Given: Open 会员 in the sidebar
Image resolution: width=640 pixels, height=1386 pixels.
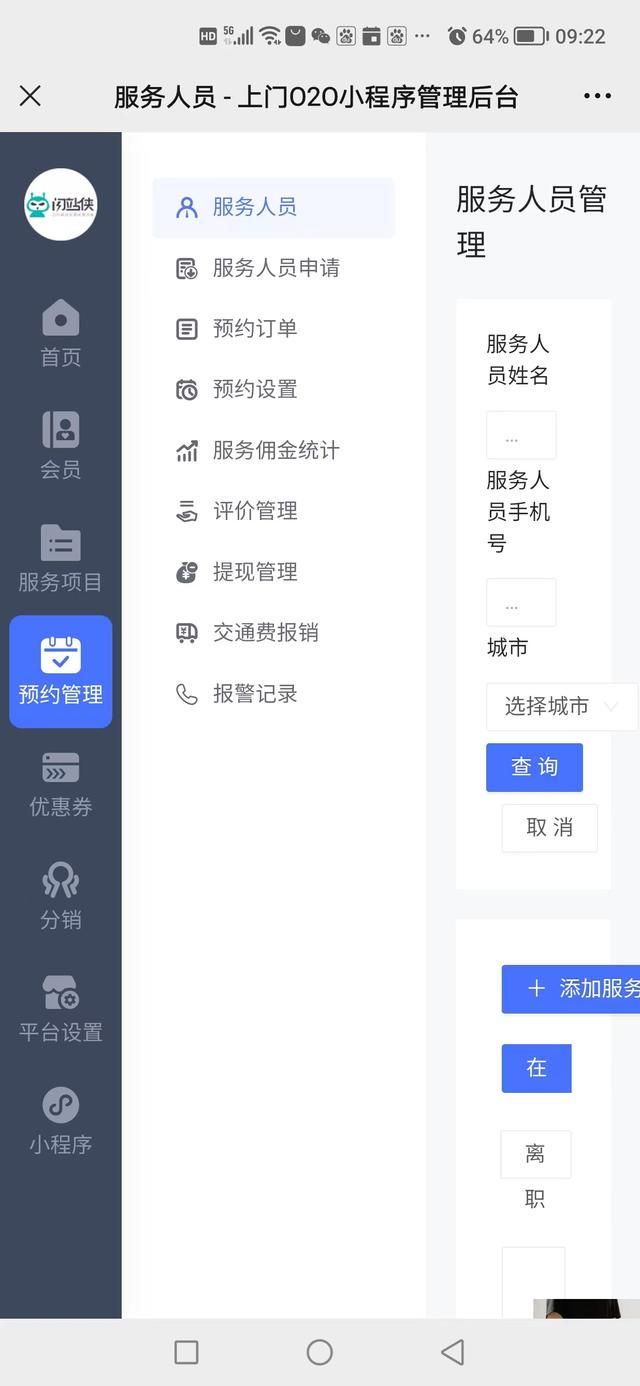Looking at the screenshot, I should click(61, 446).
